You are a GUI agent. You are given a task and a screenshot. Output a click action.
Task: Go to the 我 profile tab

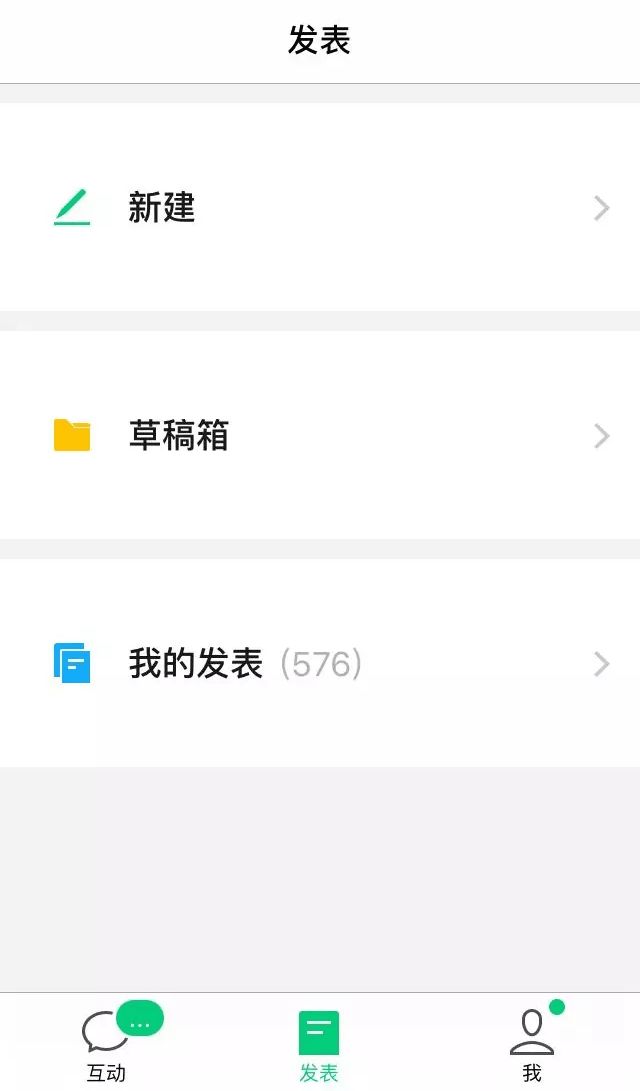tap(532, 1044)
